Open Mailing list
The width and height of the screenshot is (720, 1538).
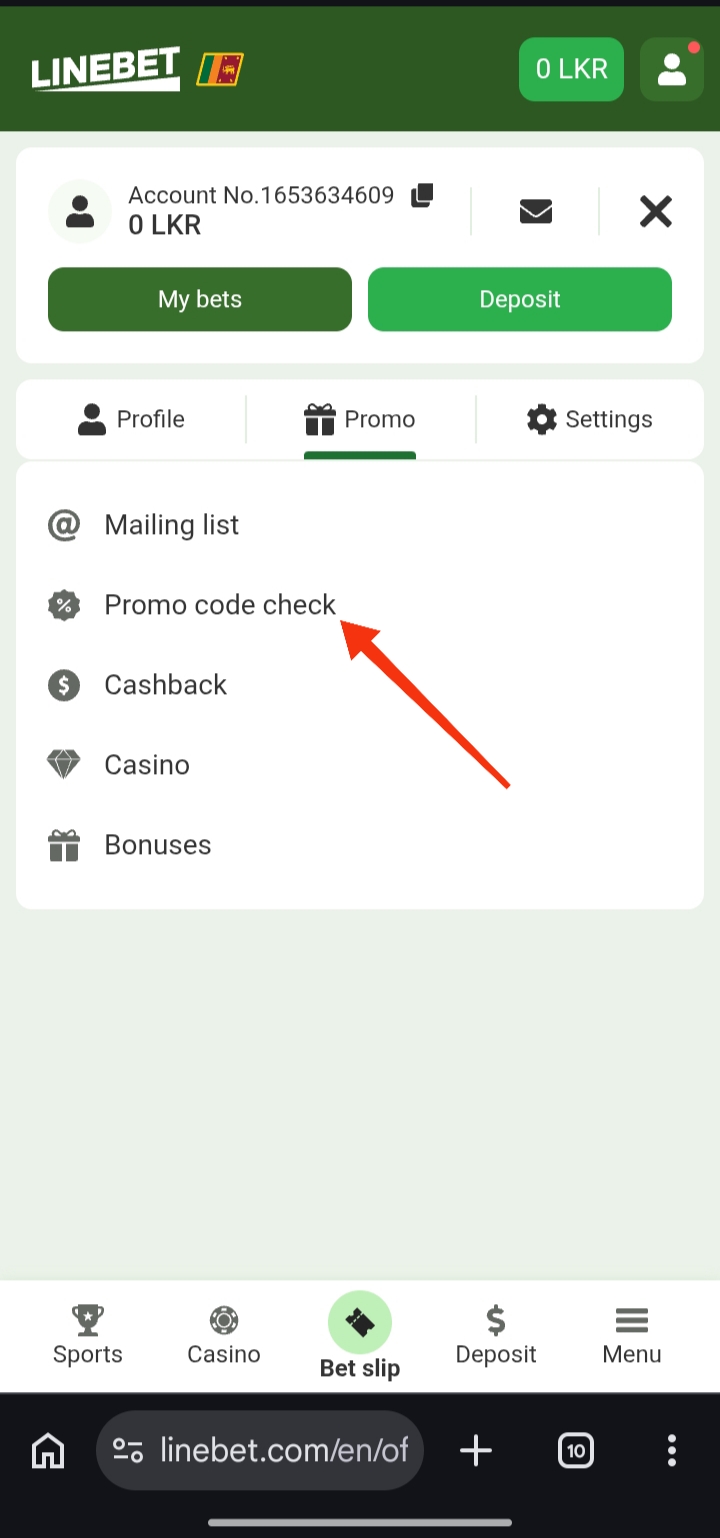(x=360, y=525)
